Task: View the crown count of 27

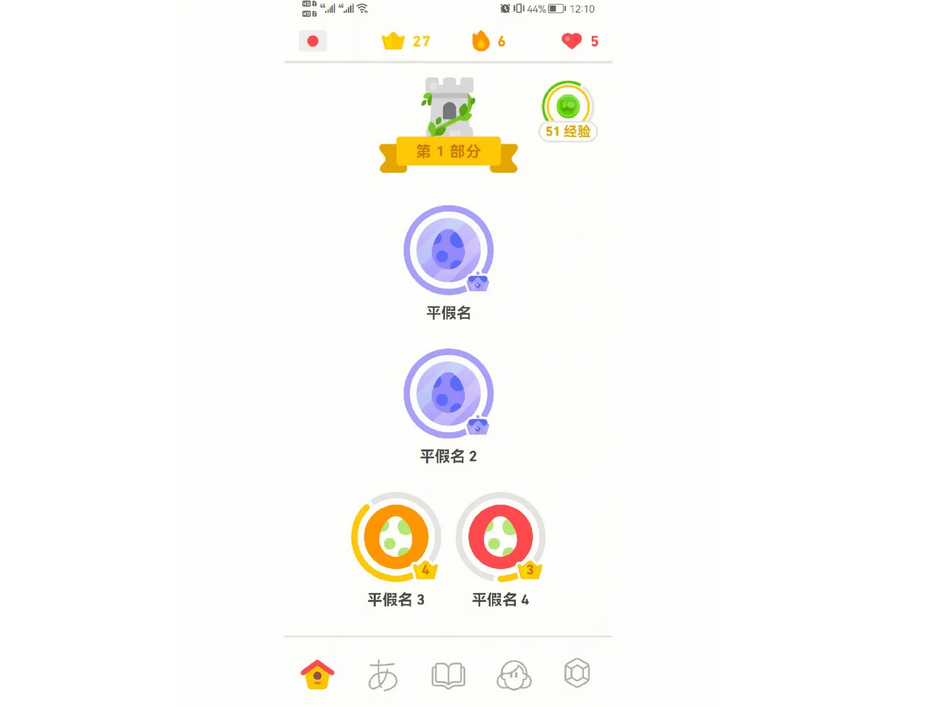Action: [x=405, y=41]
